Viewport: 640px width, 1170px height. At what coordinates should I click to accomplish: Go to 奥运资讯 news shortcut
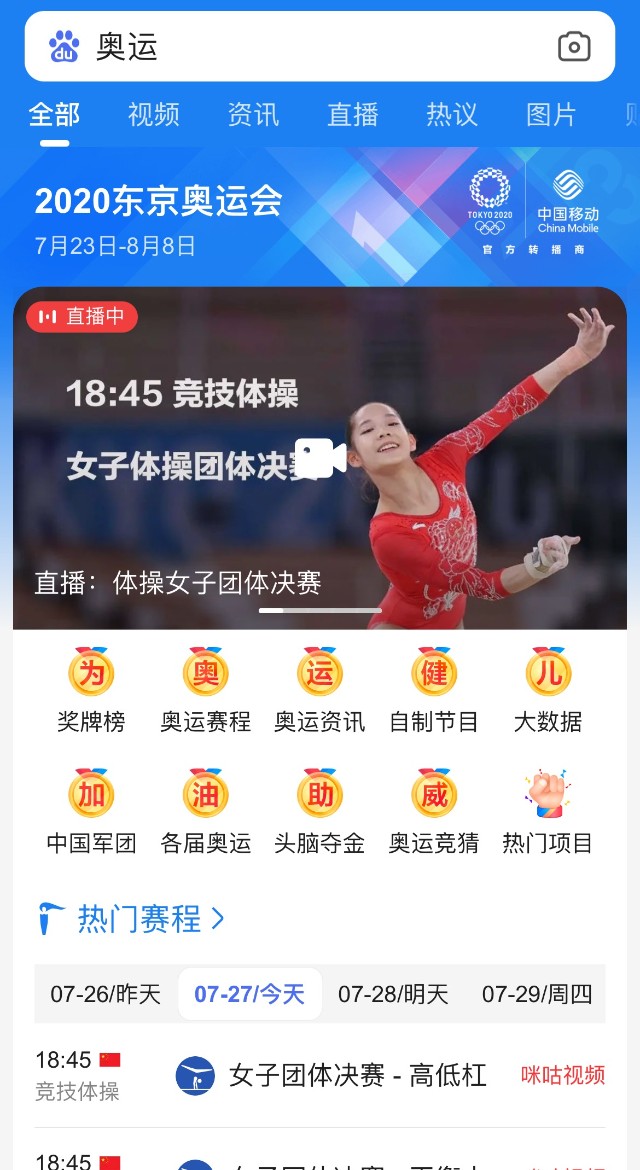[320, 692]
